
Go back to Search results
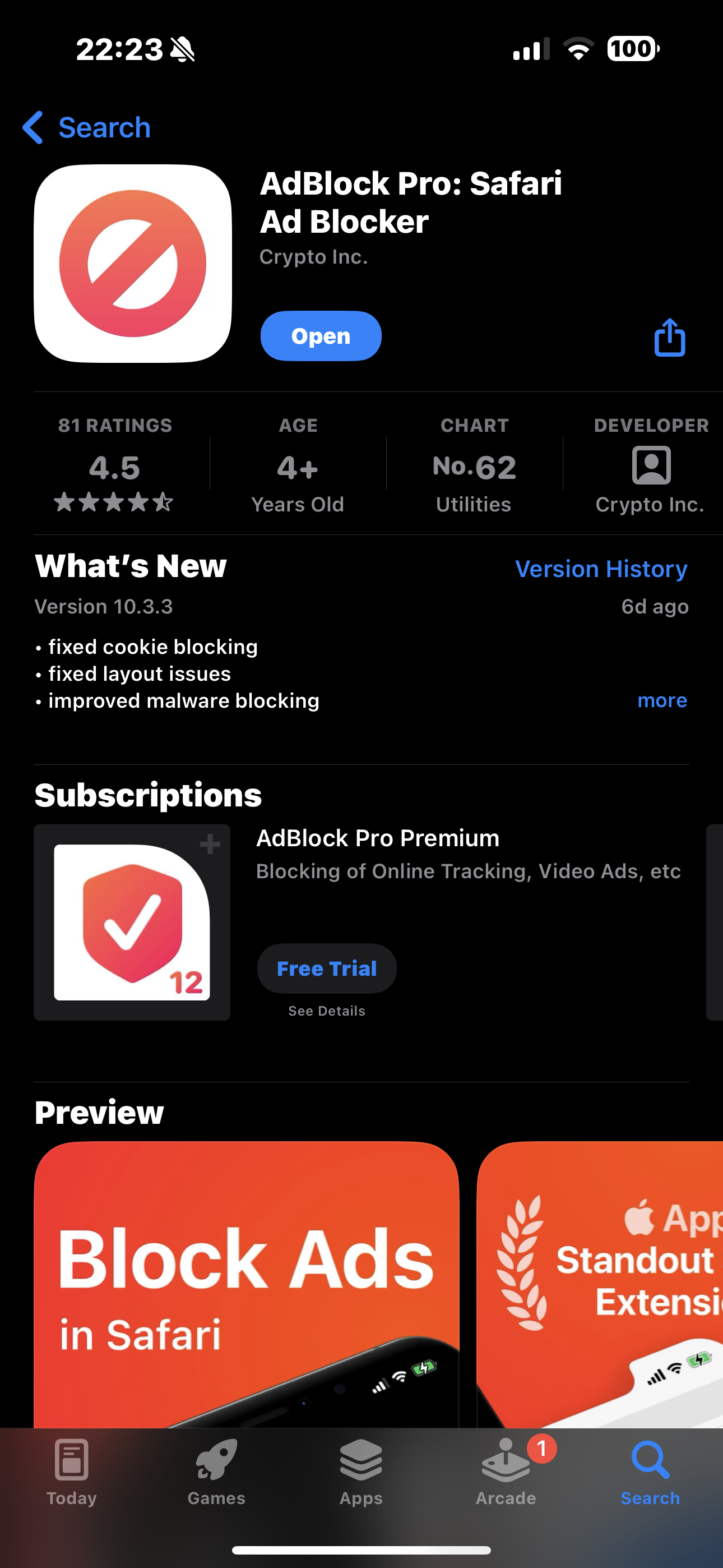(86, 128)
